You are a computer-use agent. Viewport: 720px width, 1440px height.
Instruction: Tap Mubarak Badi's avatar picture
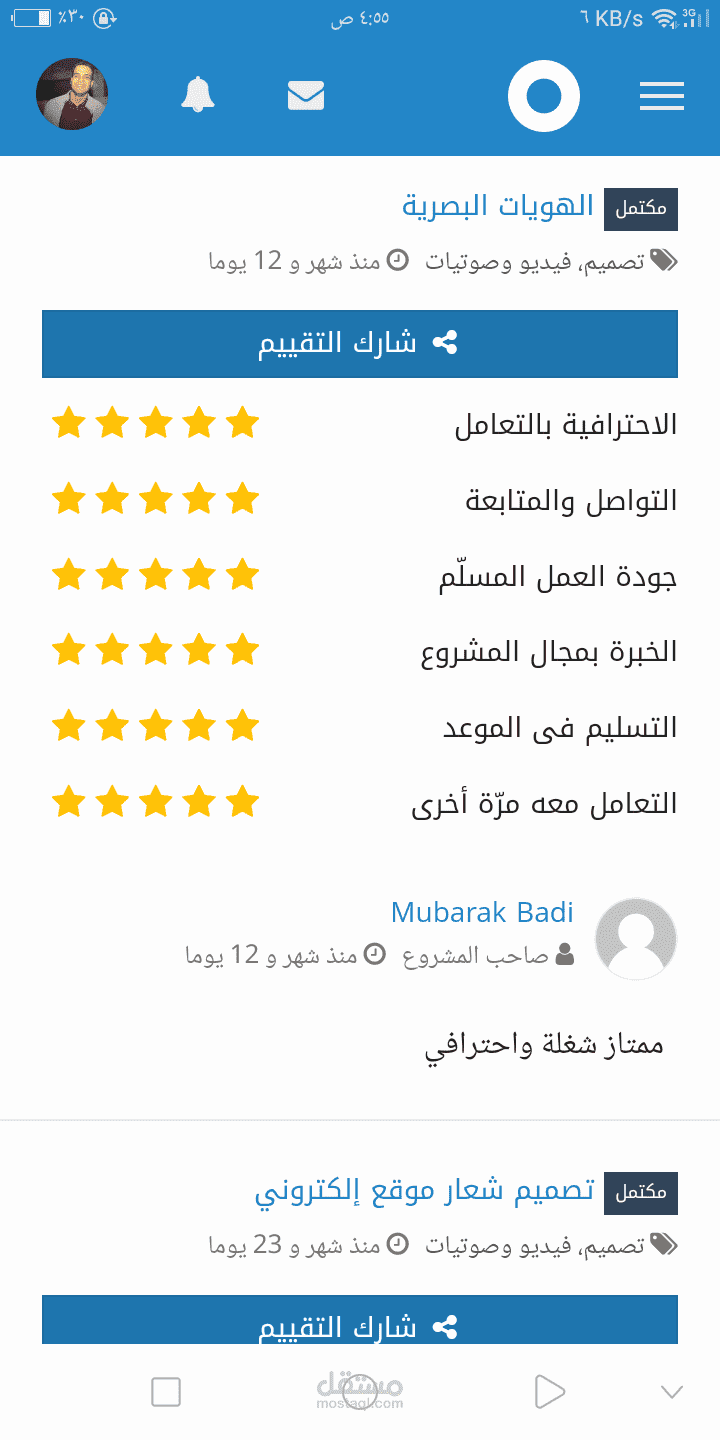click(x=636, y=938)
